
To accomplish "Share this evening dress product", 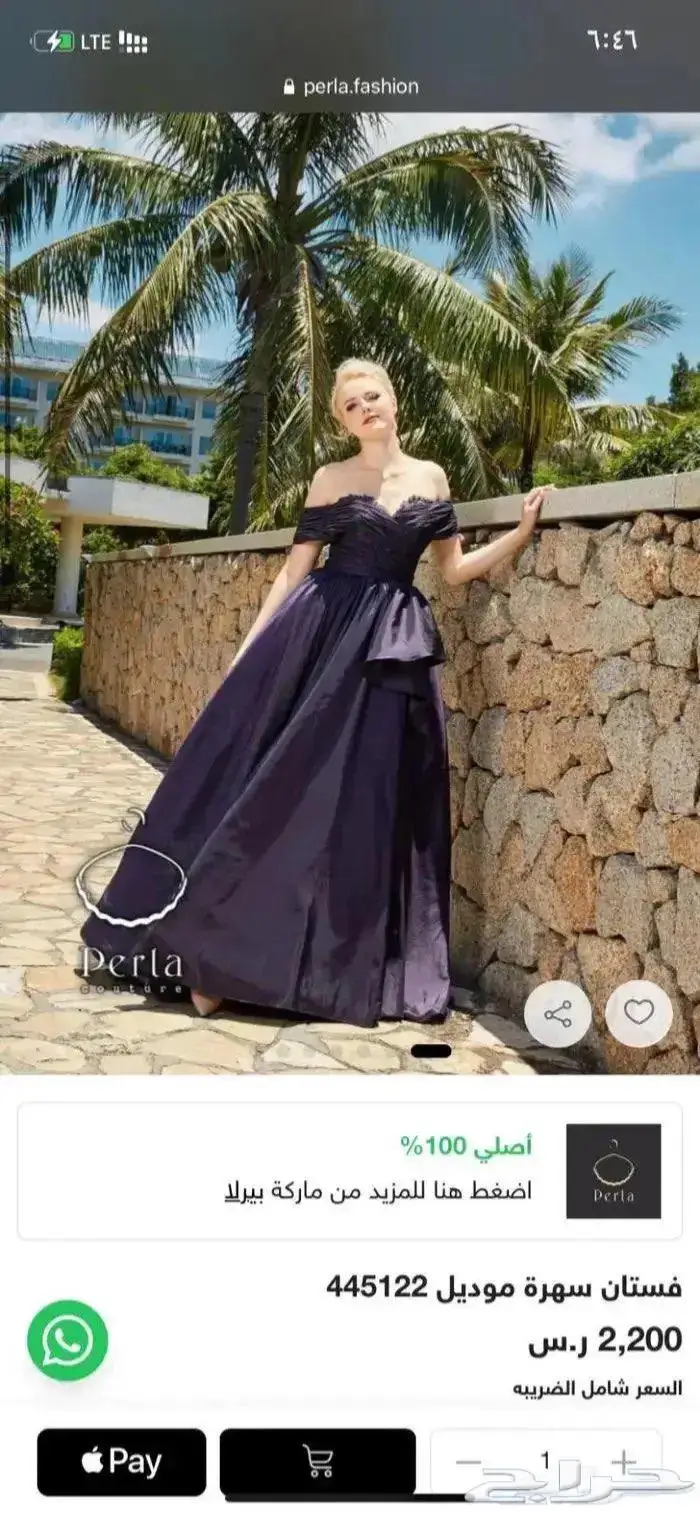I will [x=557, y=1013].
